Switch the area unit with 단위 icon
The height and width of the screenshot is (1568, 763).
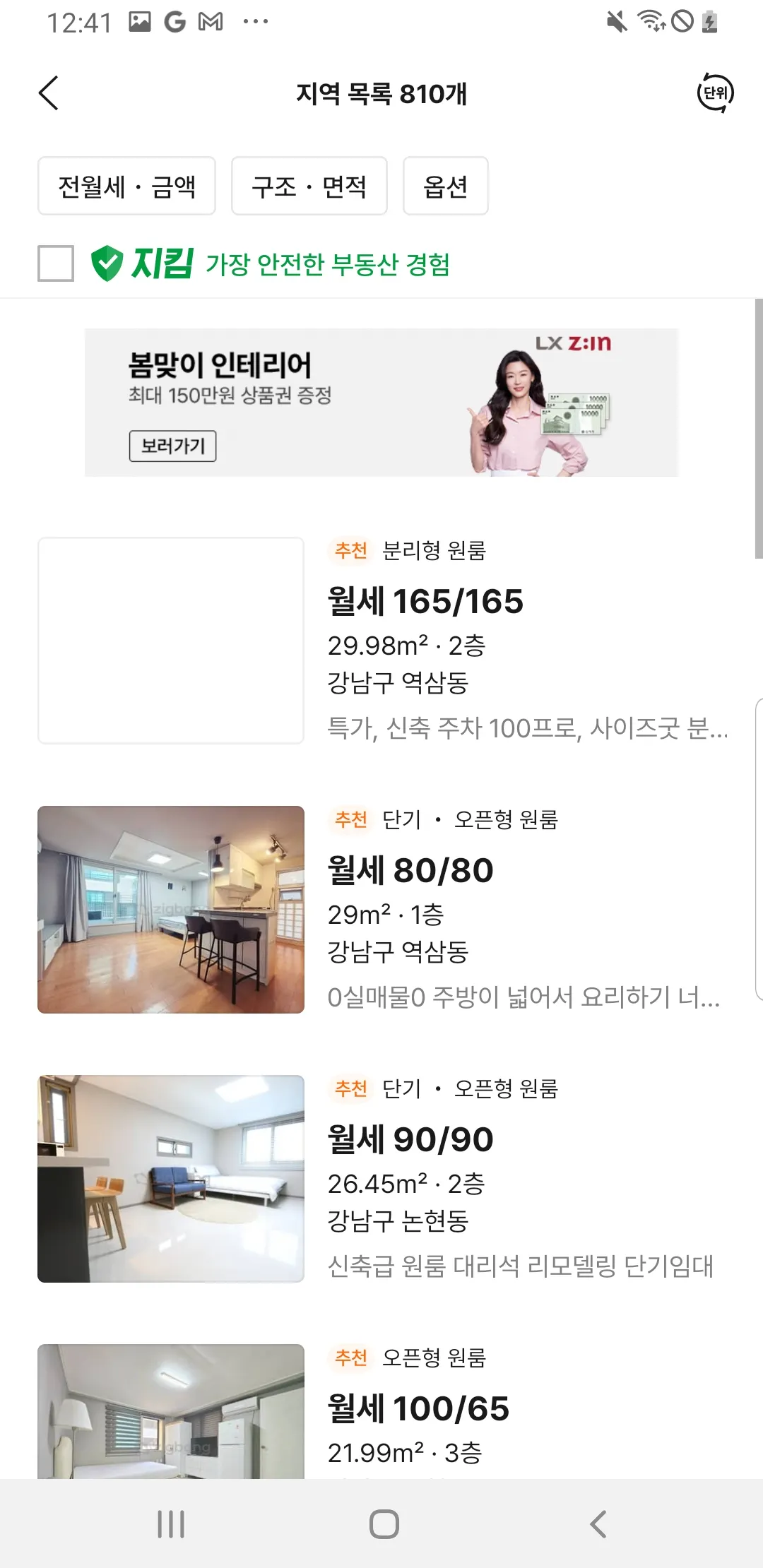[x=715, y=93]
